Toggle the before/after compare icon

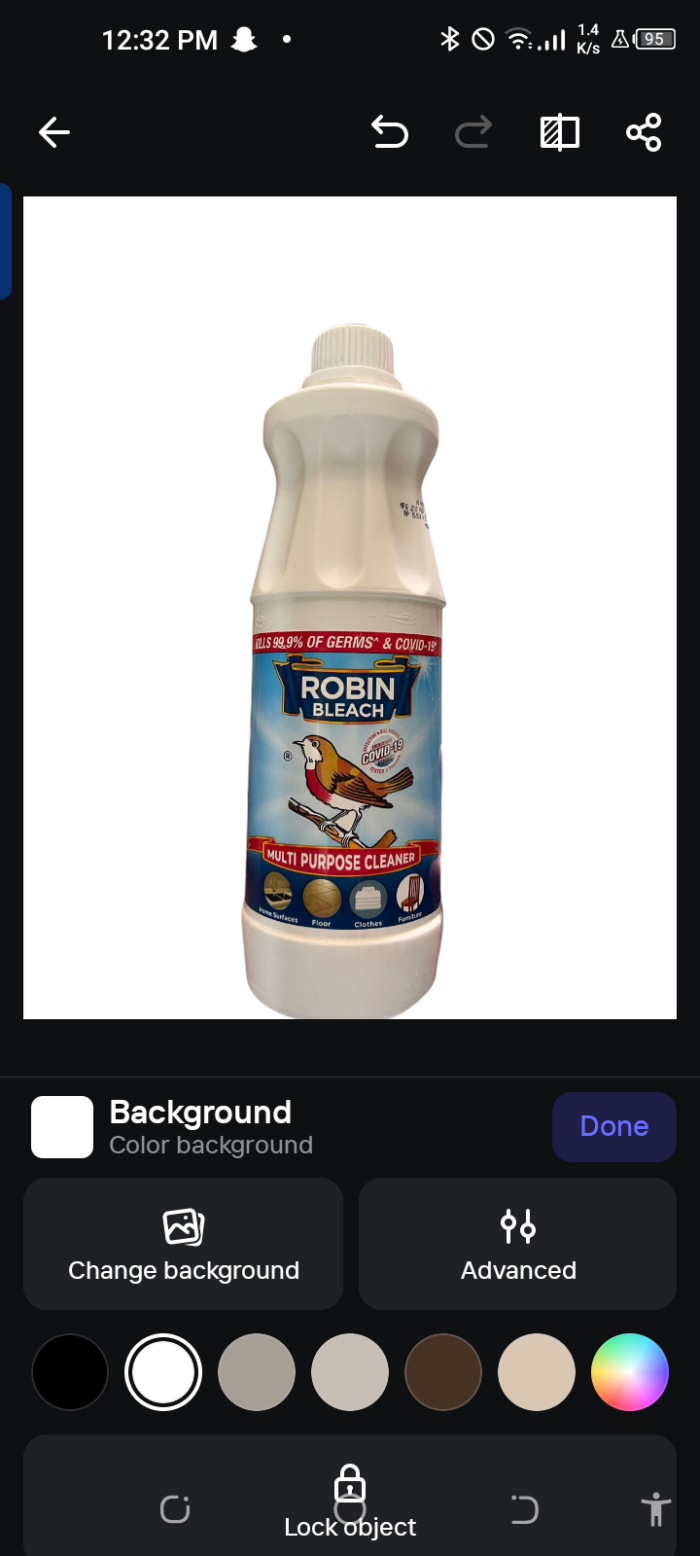(560, 132)
